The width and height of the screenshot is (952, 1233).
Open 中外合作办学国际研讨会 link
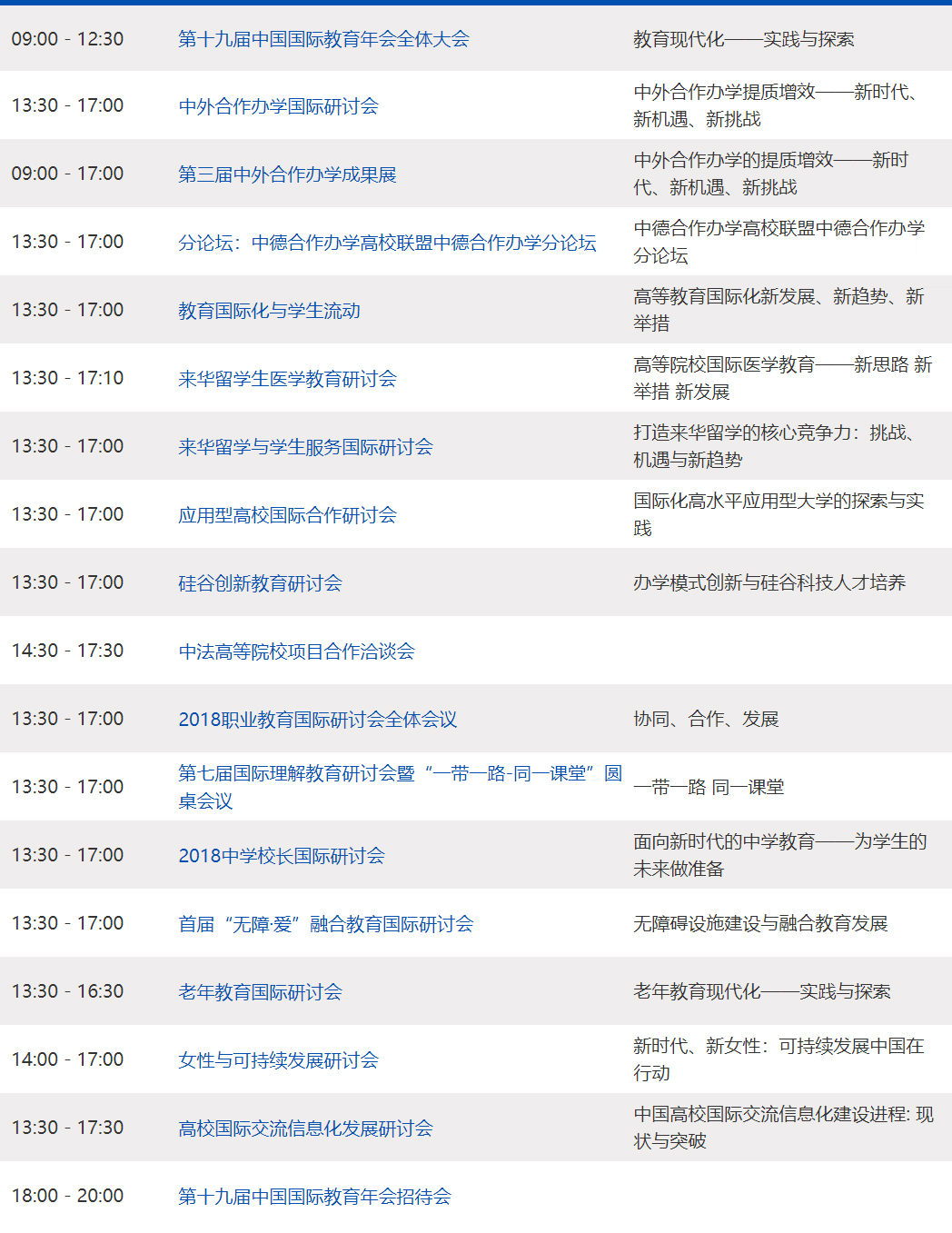click(278, 106)
